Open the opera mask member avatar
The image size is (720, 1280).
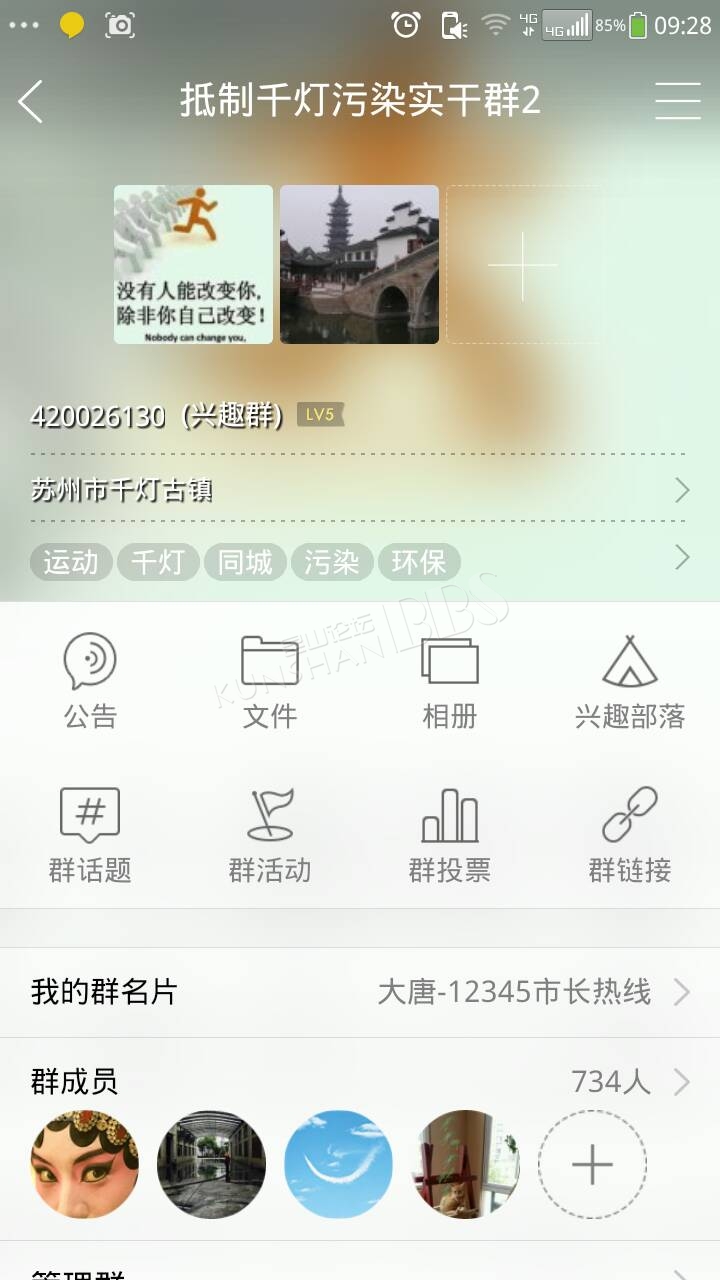click(85, 1165)
